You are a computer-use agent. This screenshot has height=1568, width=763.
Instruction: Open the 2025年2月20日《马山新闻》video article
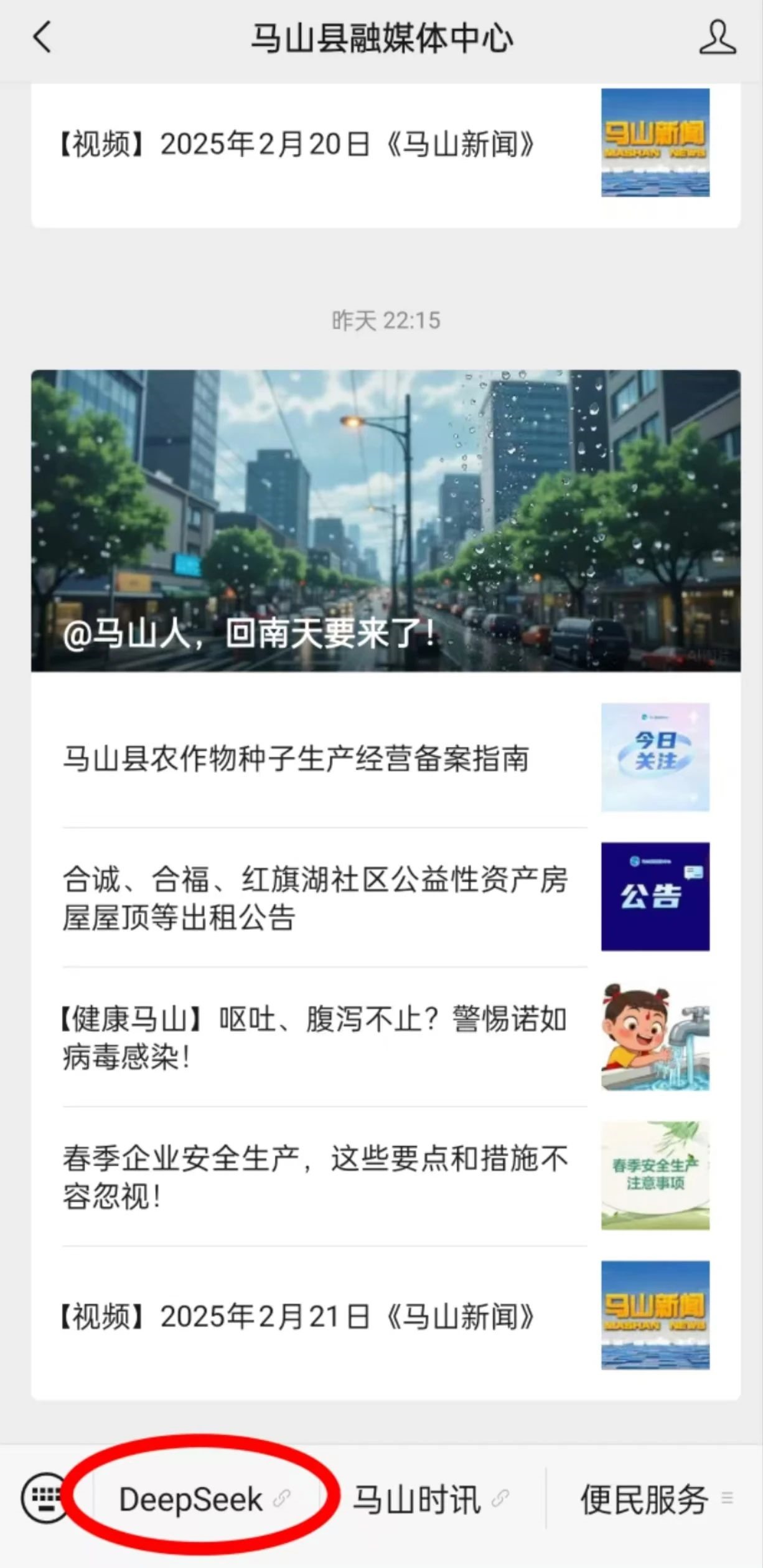coord(297,145)
